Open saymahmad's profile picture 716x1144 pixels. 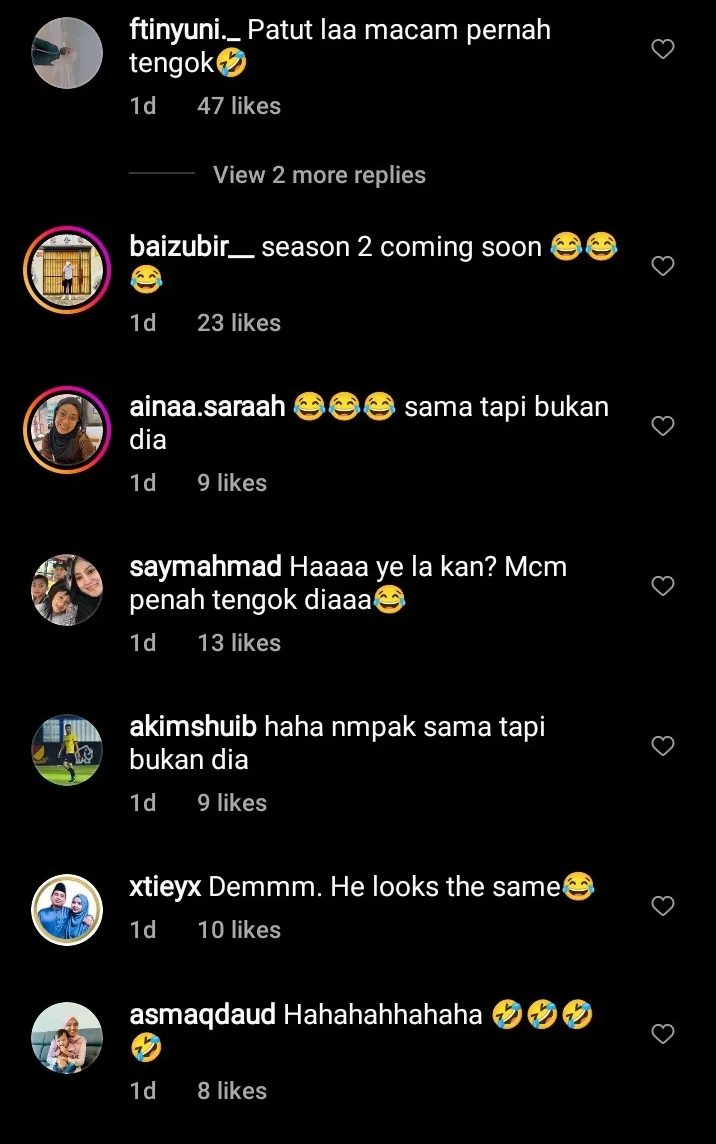pos(68,590)
